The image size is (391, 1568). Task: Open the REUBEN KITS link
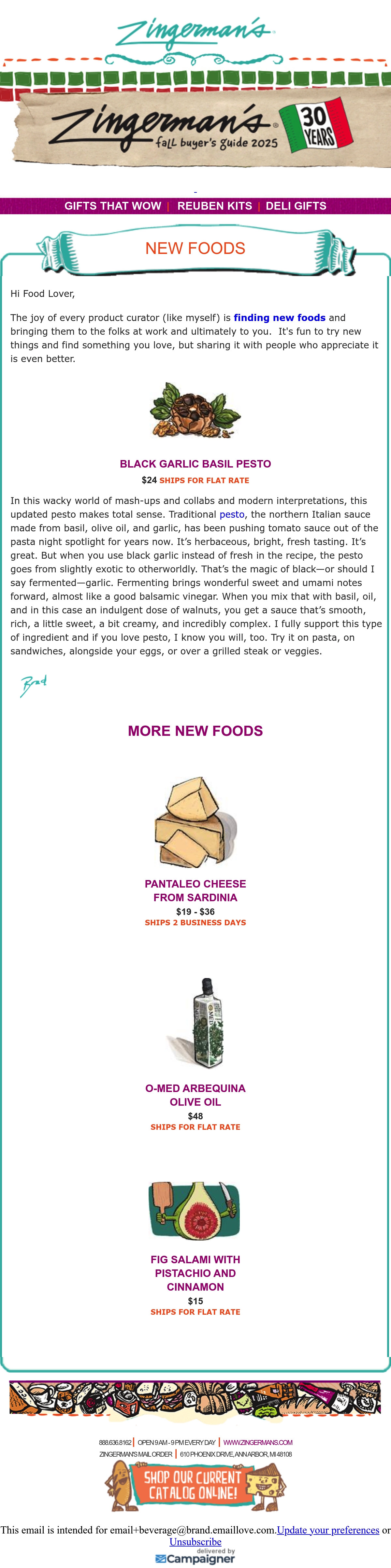pos(214,206)
